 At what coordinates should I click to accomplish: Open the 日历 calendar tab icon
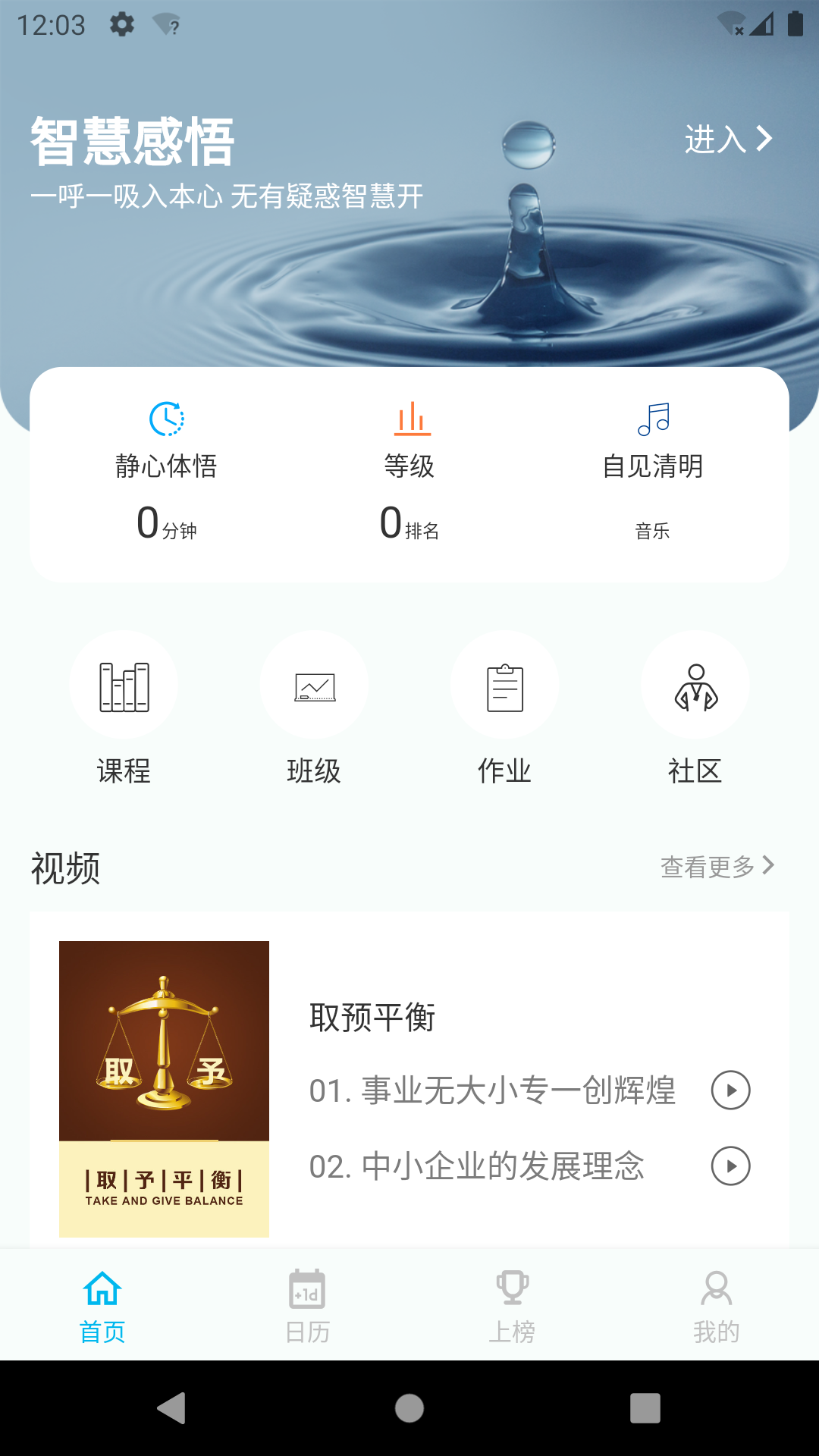306,1288
